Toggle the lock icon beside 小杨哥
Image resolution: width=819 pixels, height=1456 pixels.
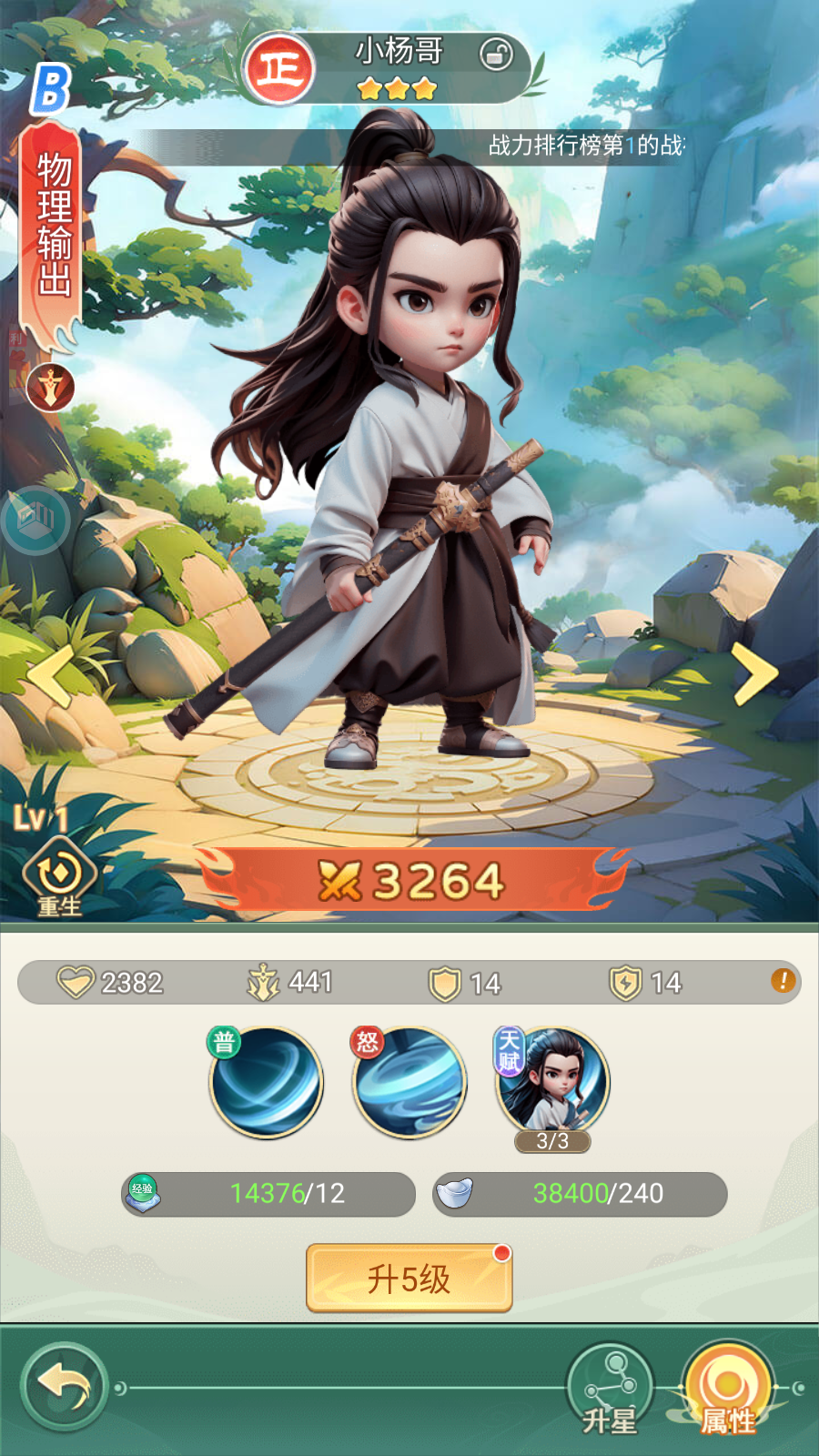[x=496, y=55]
